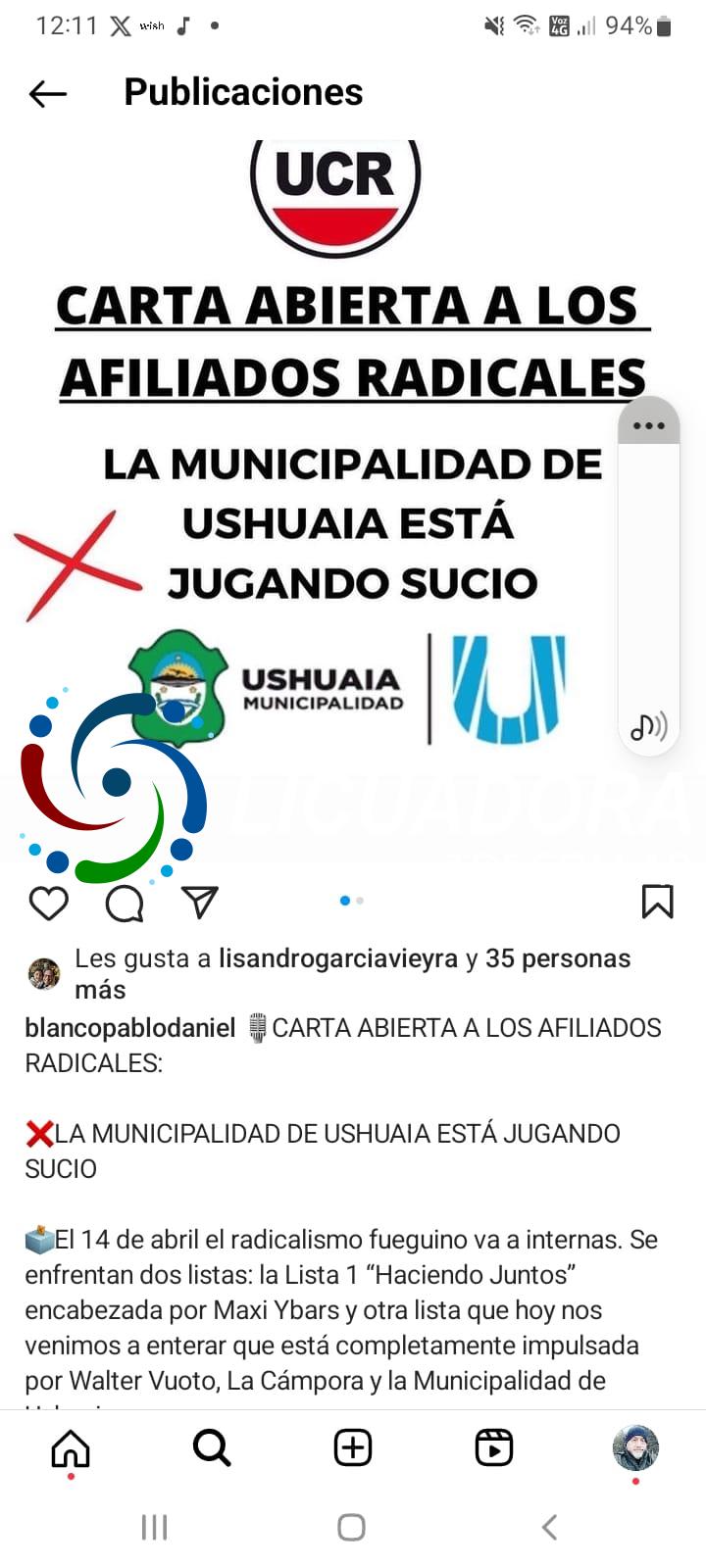The width and height of the screenshot is (706, 1568).
Task: Open blancopablodaniel's profile from the caption
Action: tap(130, 1028)
